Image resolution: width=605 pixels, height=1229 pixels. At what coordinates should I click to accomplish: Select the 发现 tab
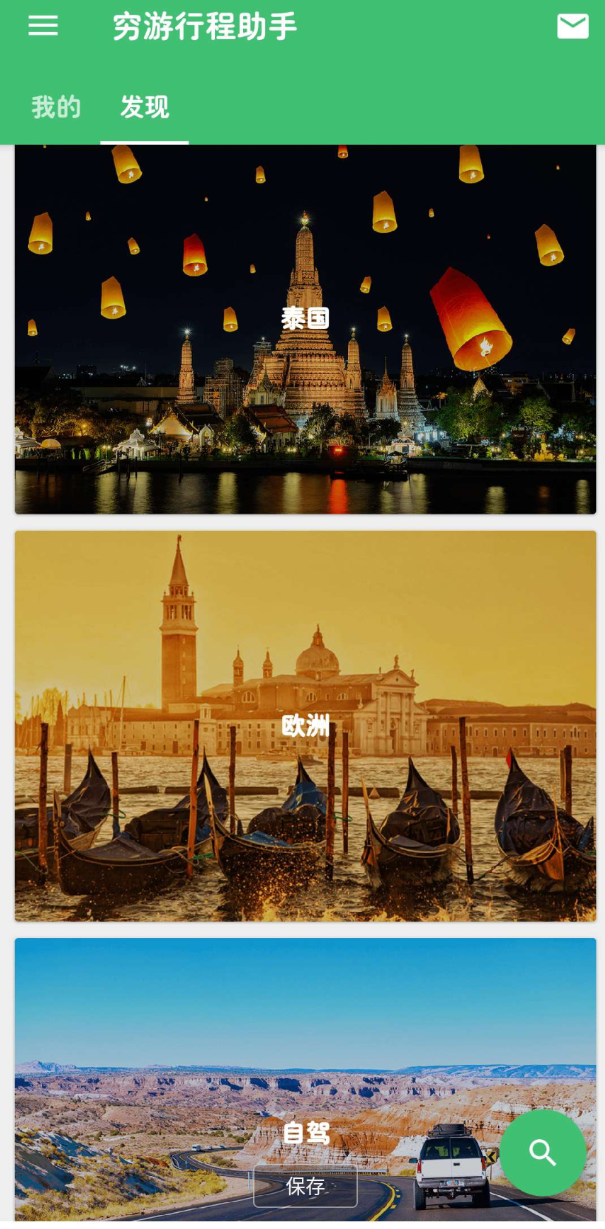pos(145,107)
